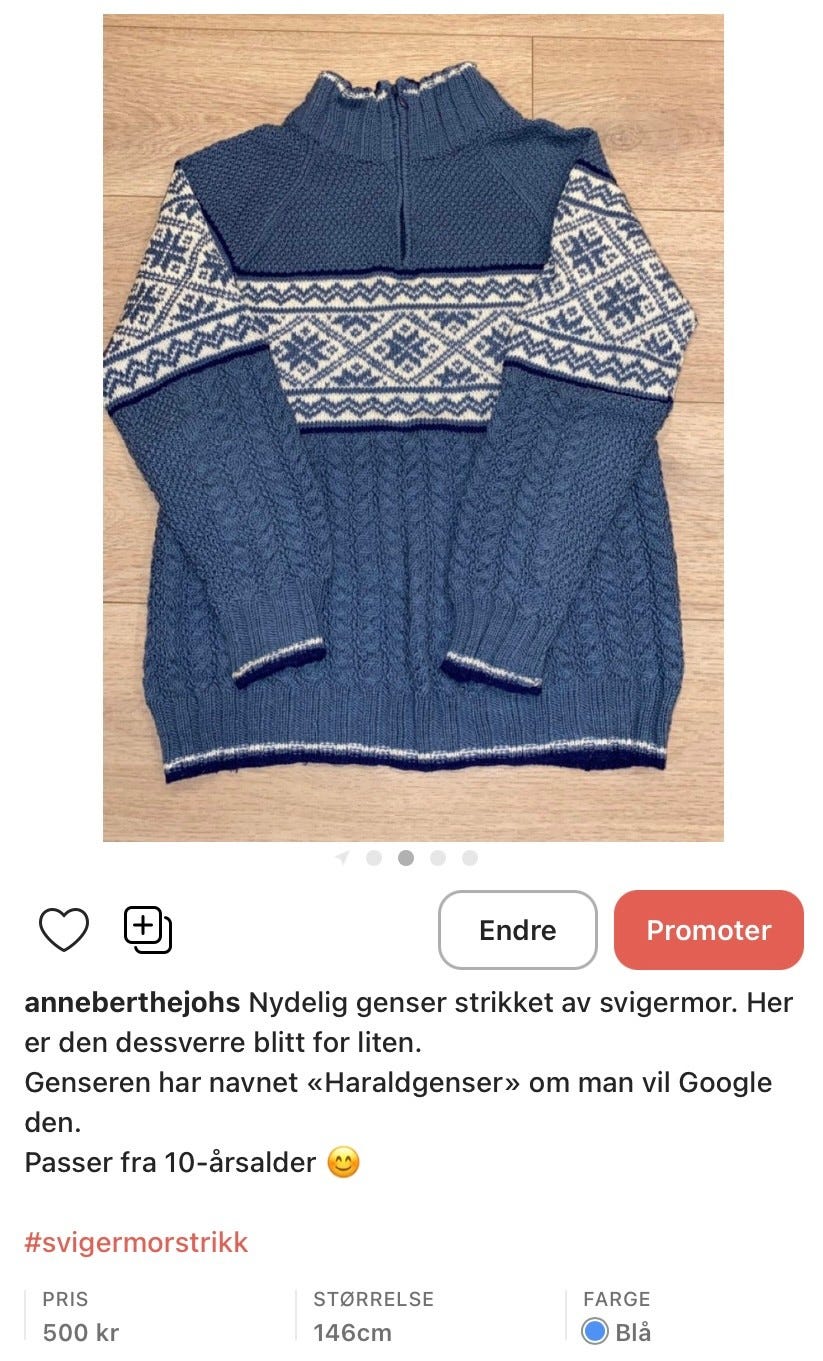
Task: Tap the FARGE field label
Action: coord(616,1299)
